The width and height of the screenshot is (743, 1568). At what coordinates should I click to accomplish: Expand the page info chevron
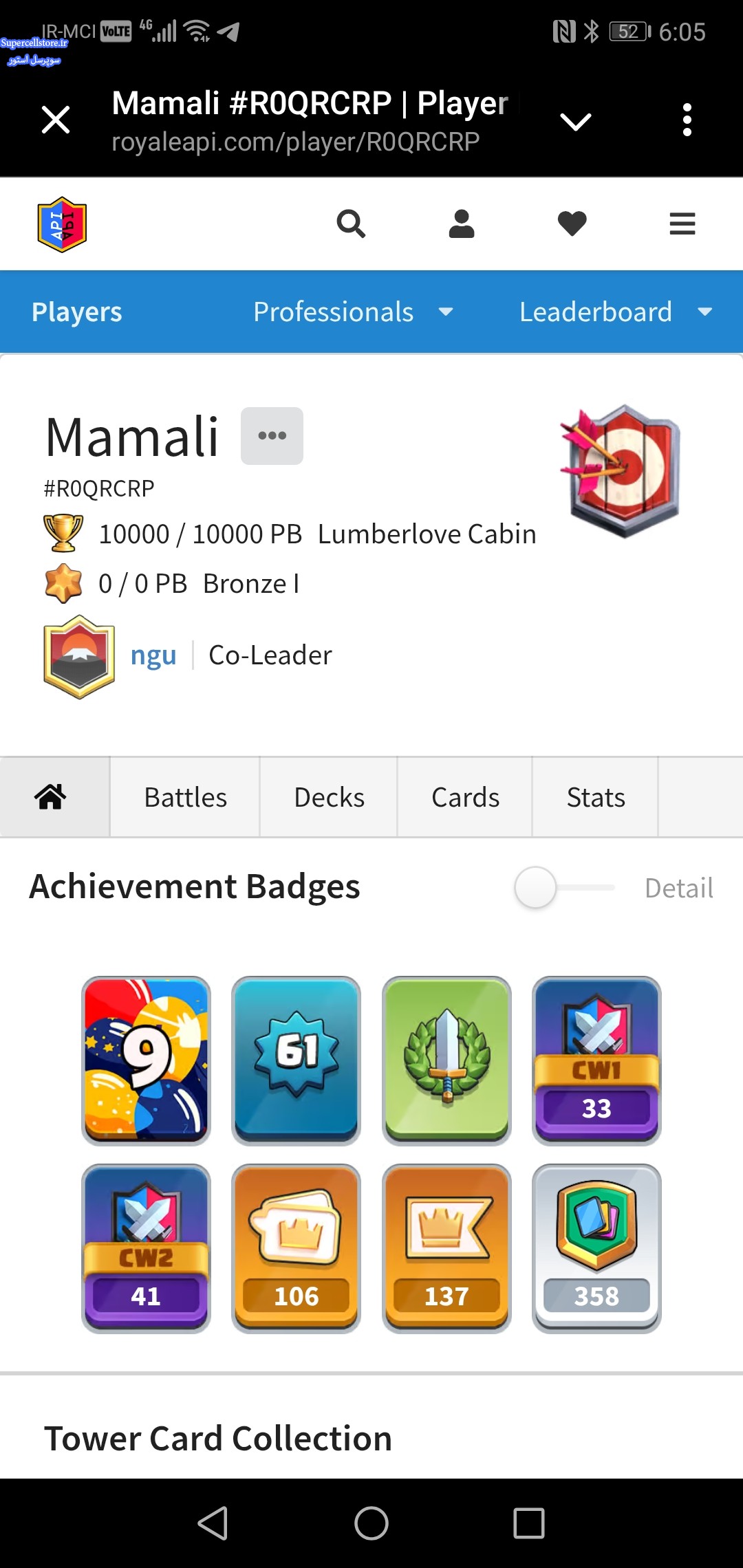tap(576, 122)
